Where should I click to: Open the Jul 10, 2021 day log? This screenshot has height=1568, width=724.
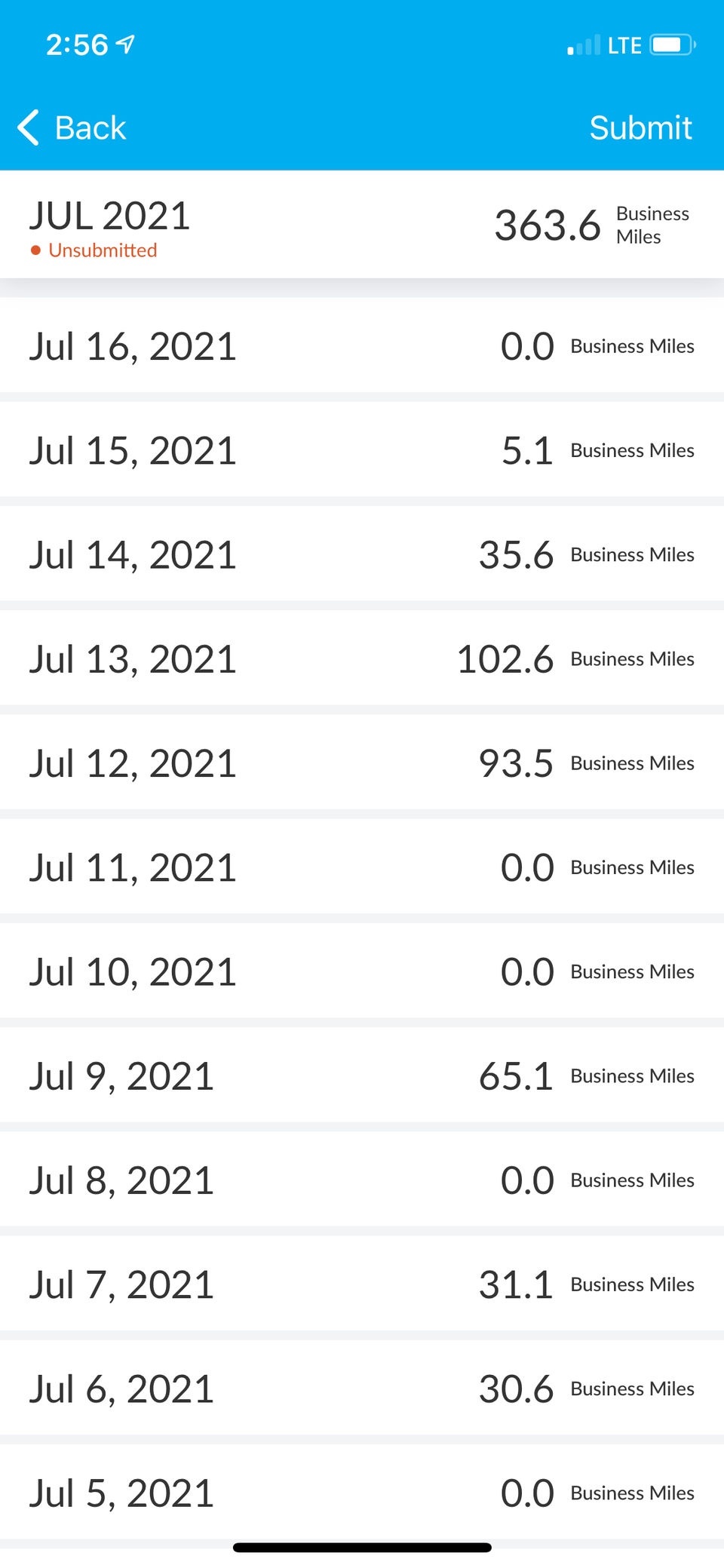pos(362,971)
